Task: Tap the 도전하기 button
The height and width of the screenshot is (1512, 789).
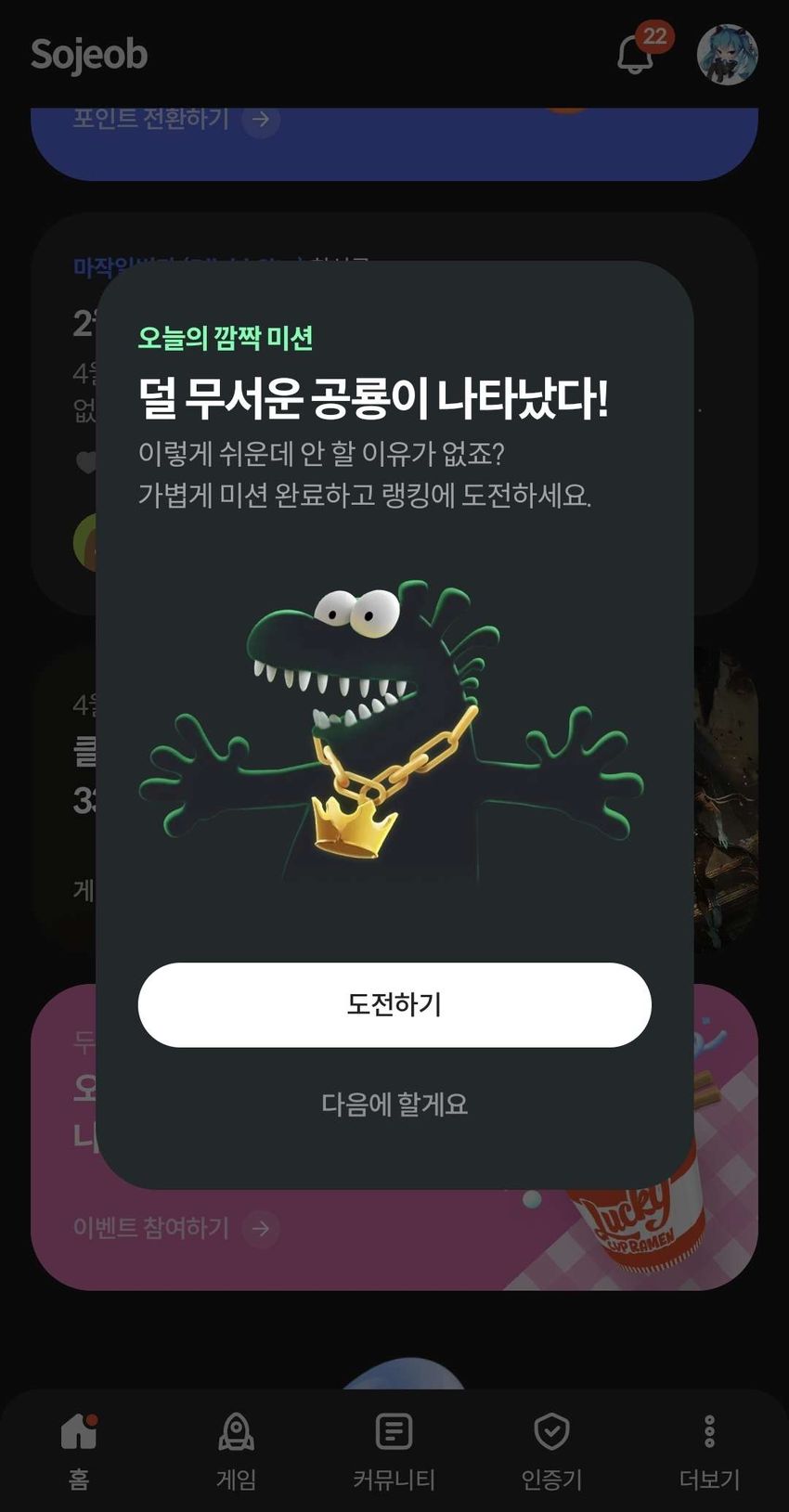Action: pyautogui.click(x=394, y=1004)
